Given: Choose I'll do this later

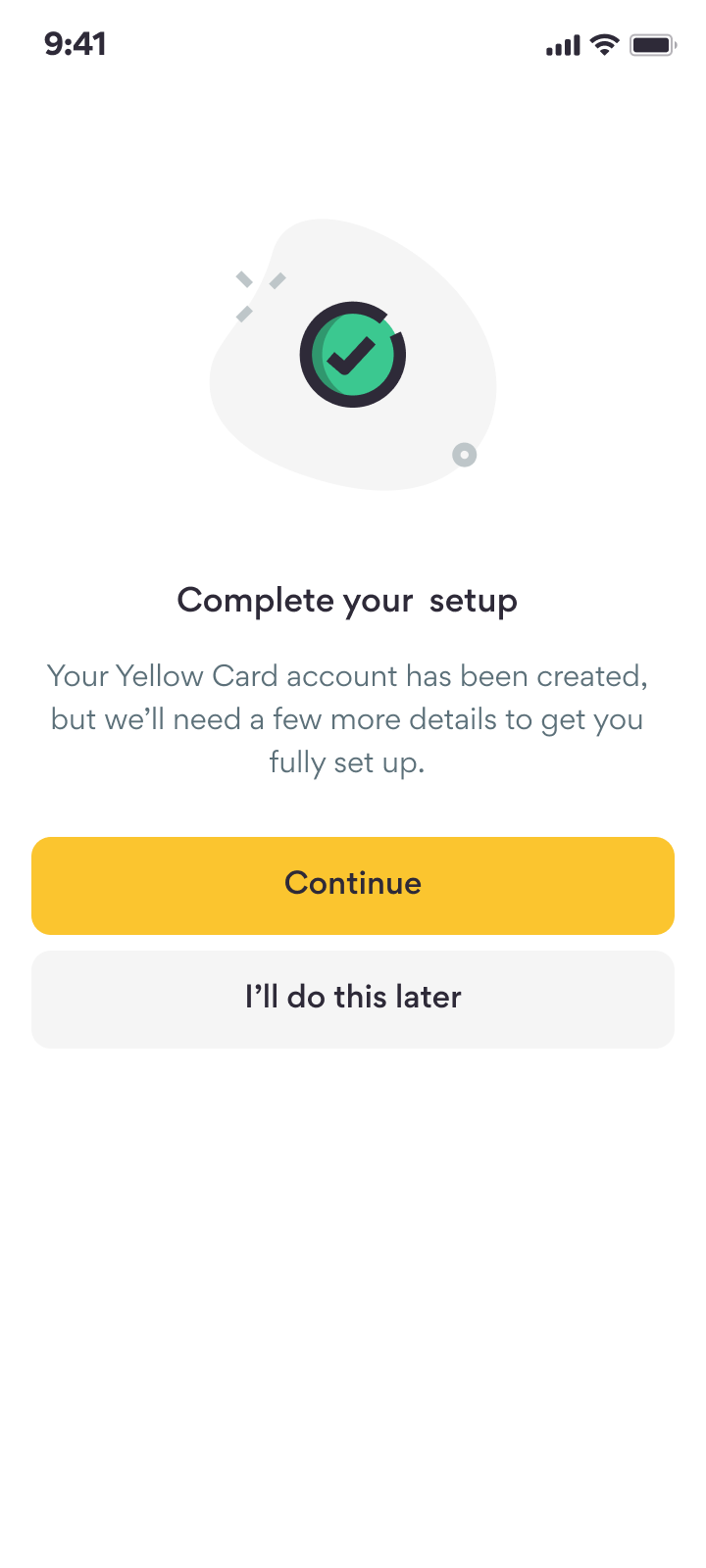Looking at the screenshot, I should point(353,999).
